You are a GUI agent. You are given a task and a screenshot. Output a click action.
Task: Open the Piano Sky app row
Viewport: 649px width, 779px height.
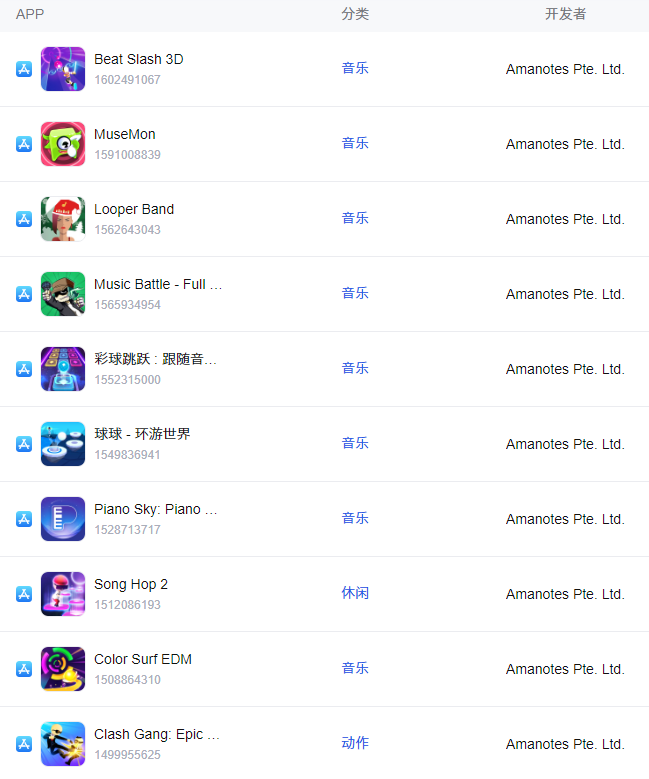154,509
